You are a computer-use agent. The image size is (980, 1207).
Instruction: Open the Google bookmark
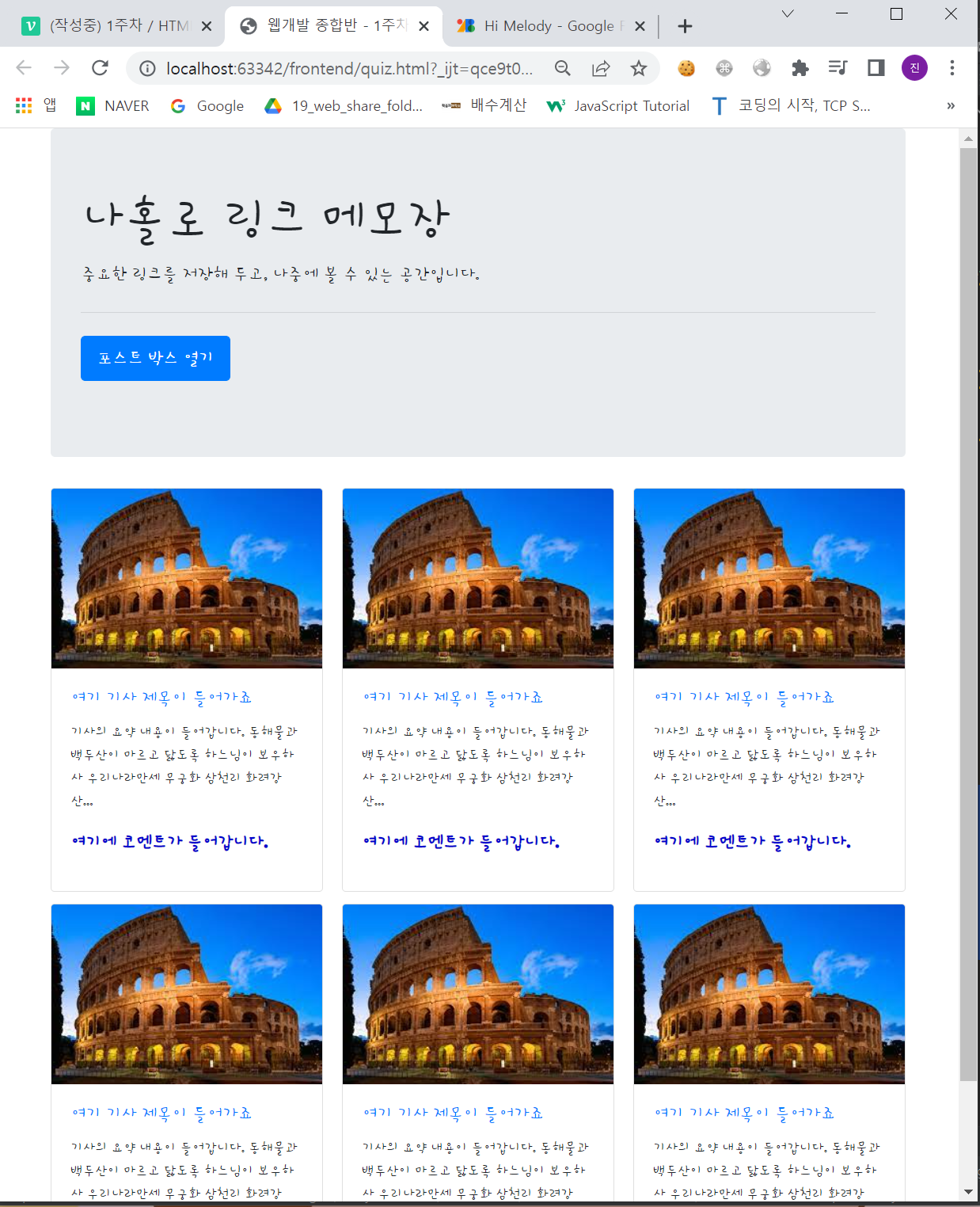click(207, 106)
